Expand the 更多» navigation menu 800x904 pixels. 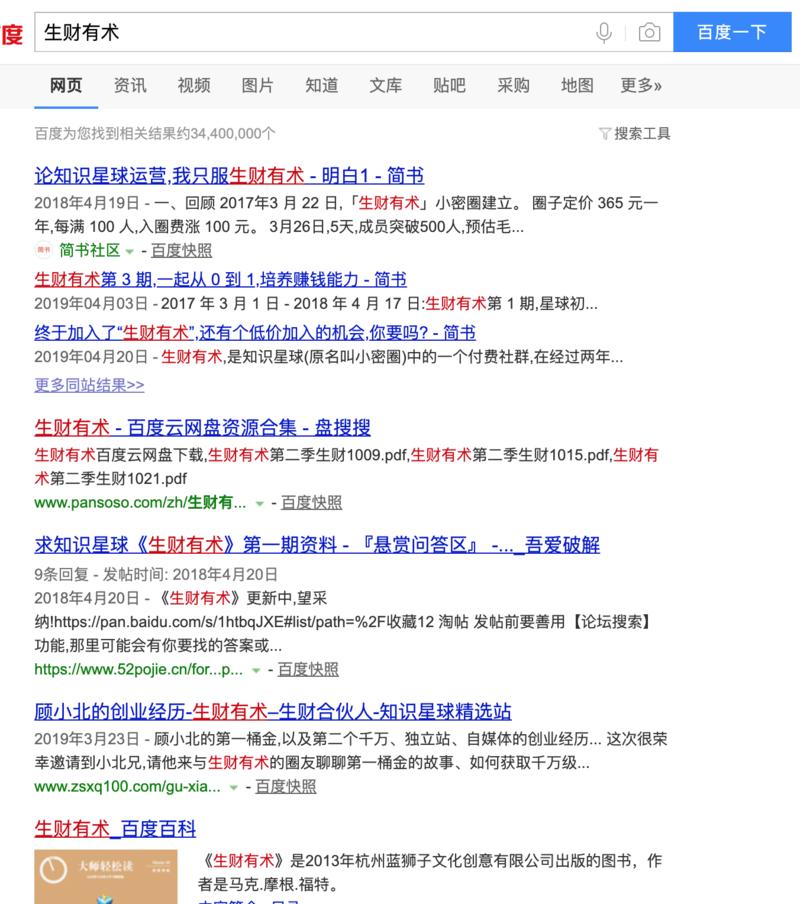pos(640,86)
